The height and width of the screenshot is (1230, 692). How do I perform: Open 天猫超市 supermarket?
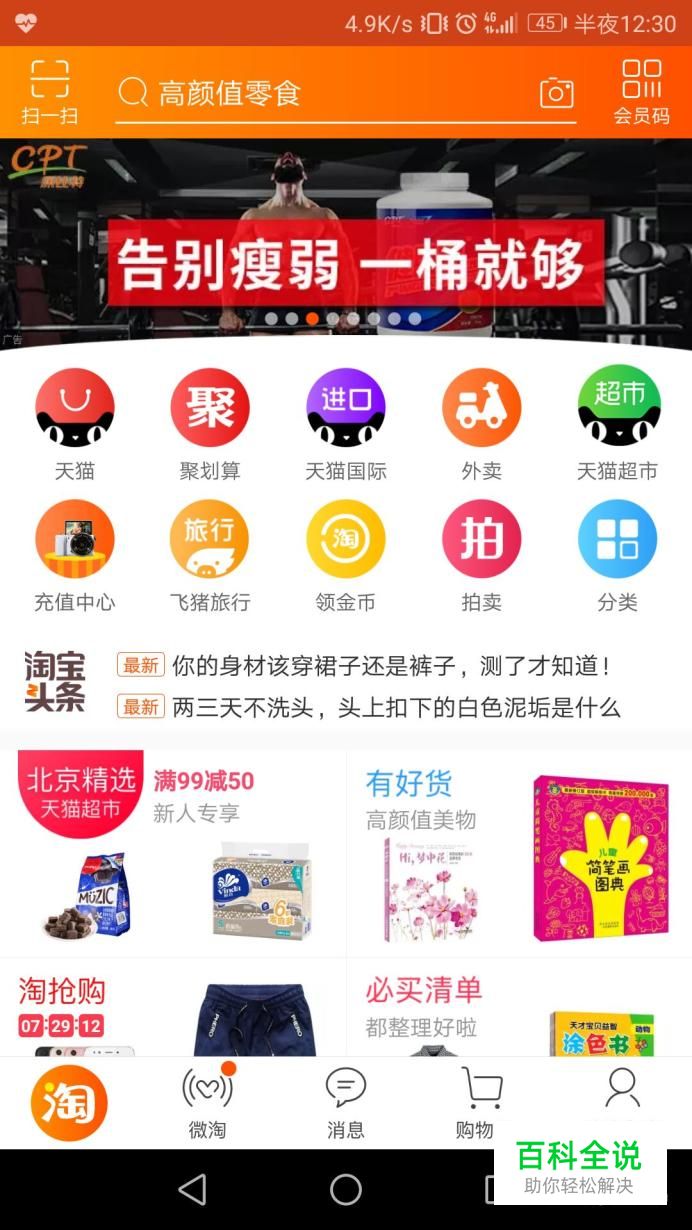click(x=618, y=424)
